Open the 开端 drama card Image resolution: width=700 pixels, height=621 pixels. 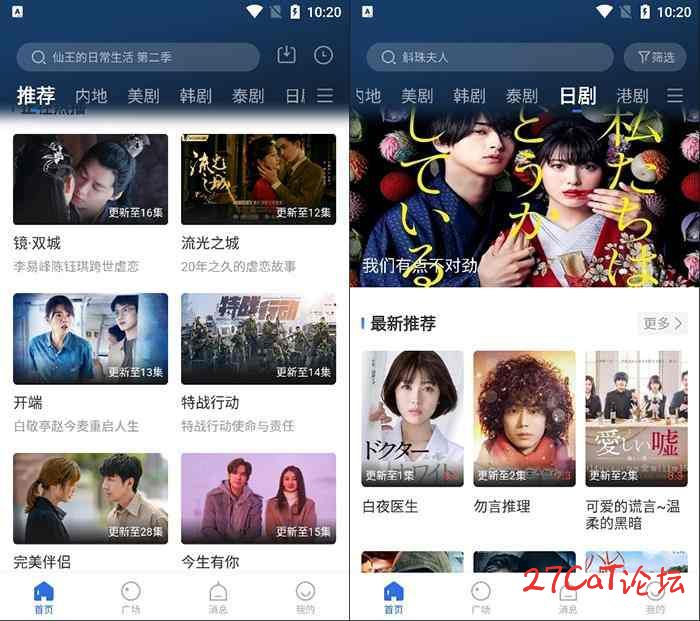tap(90, 338)
